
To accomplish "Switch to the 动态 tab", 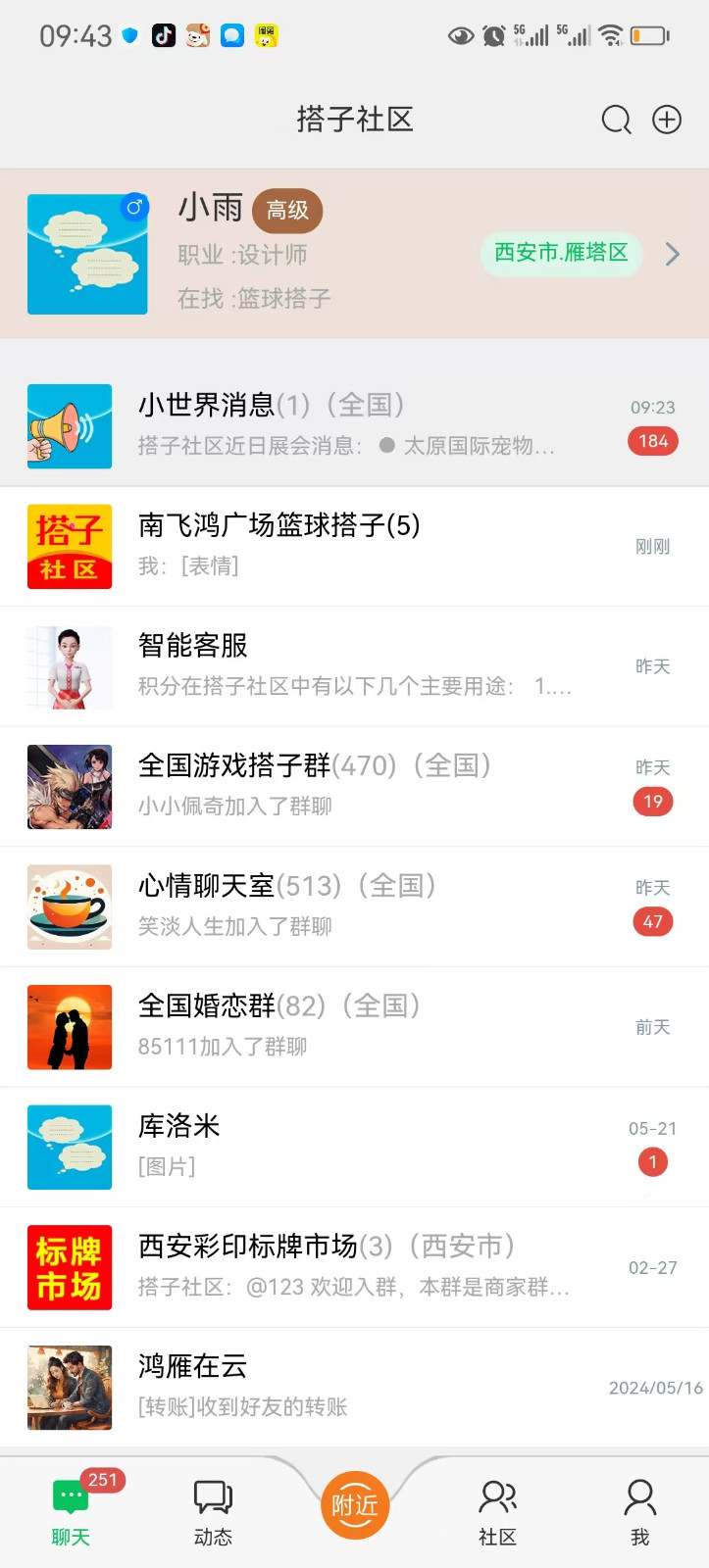I will pyautogui.click(x=213, y=1512).
